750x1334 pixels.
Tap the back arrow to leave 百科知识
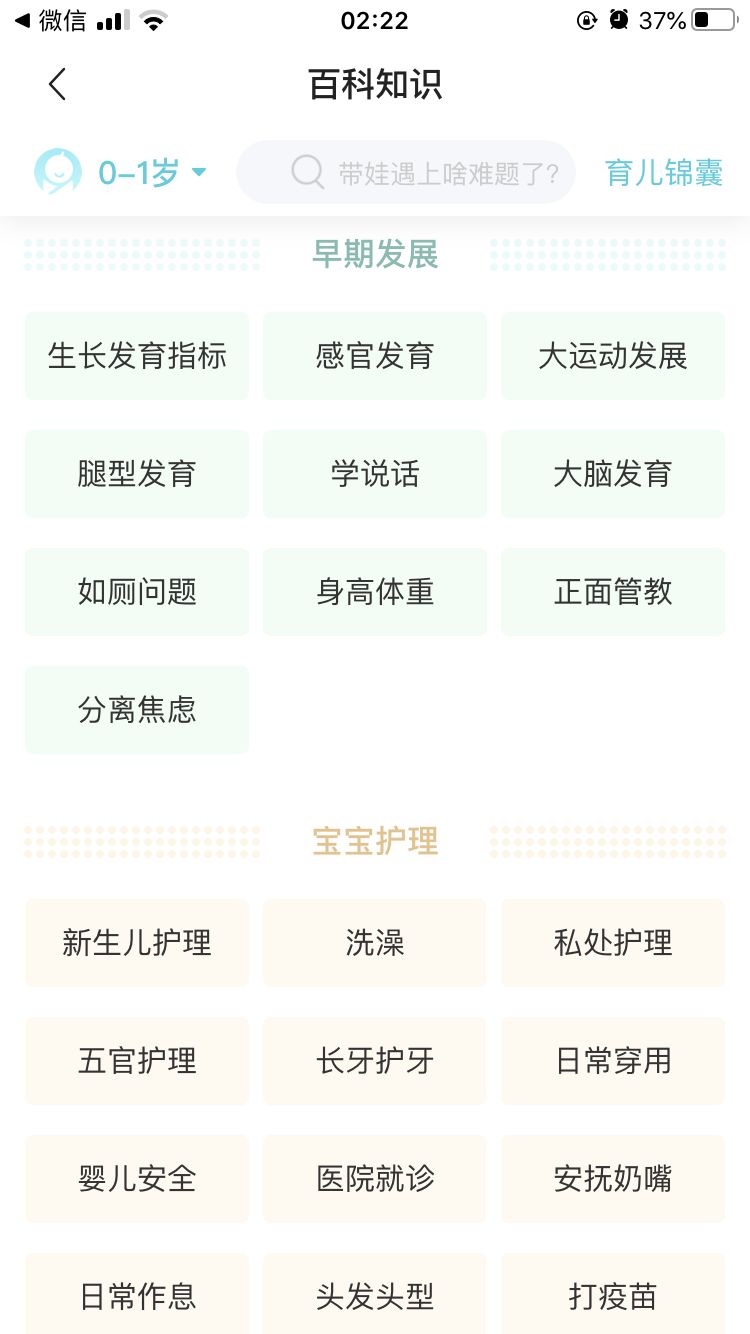(x=57, y=85)
